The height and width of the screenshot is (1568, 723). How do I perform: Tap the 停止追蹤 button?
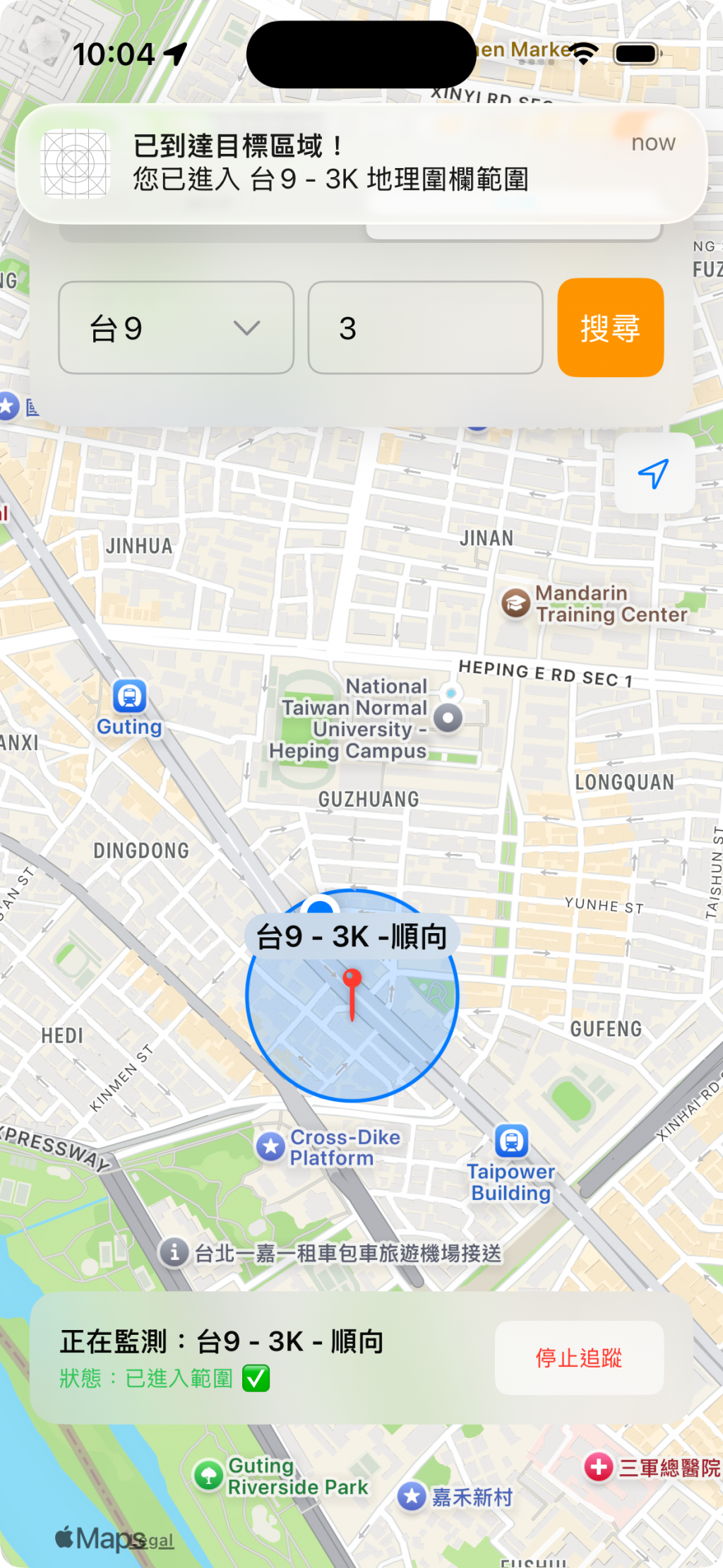click(x=579, y=1358)
